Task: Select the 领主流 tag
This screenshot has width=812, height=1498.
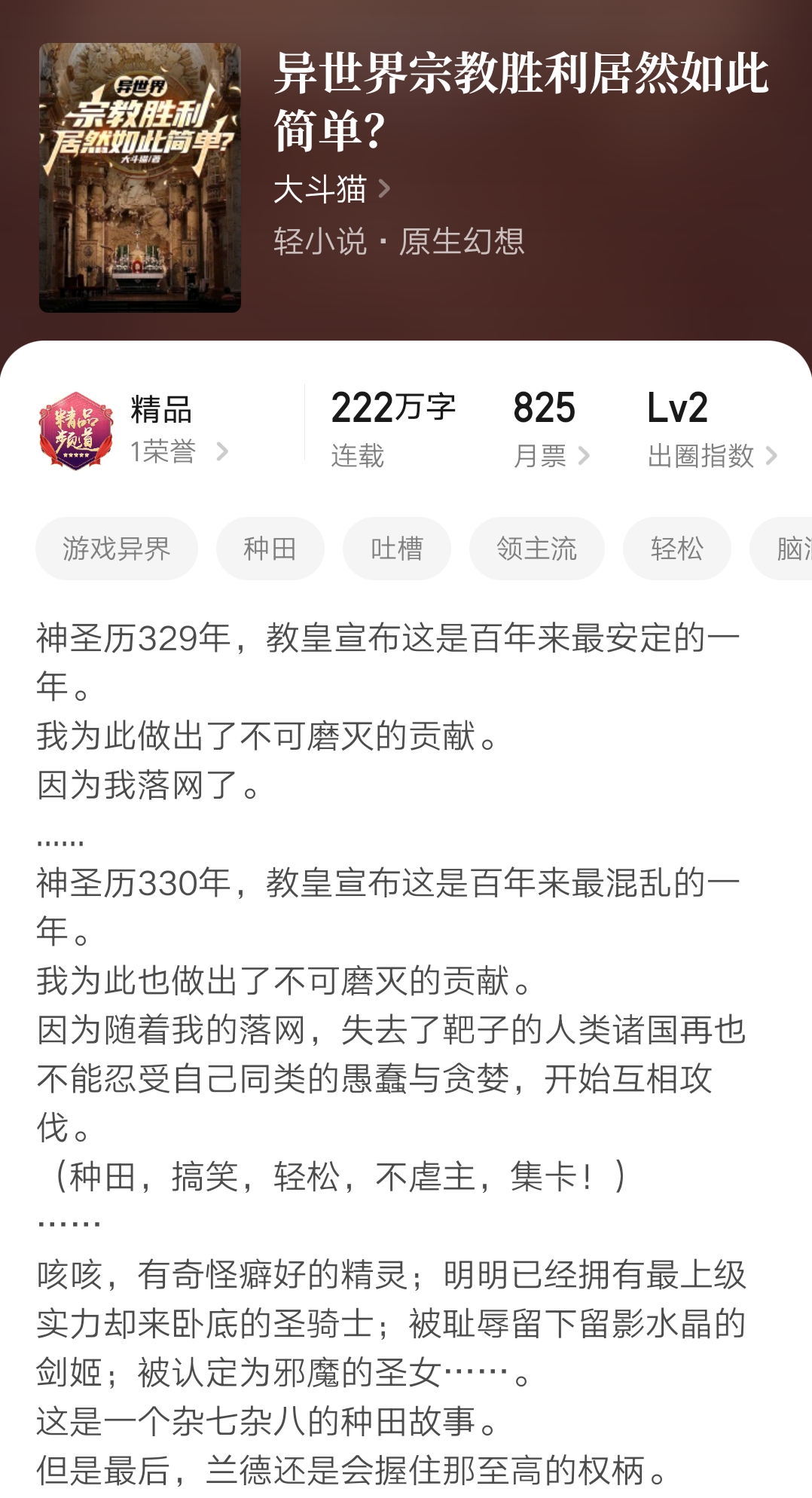Action: tap(536, 549)
